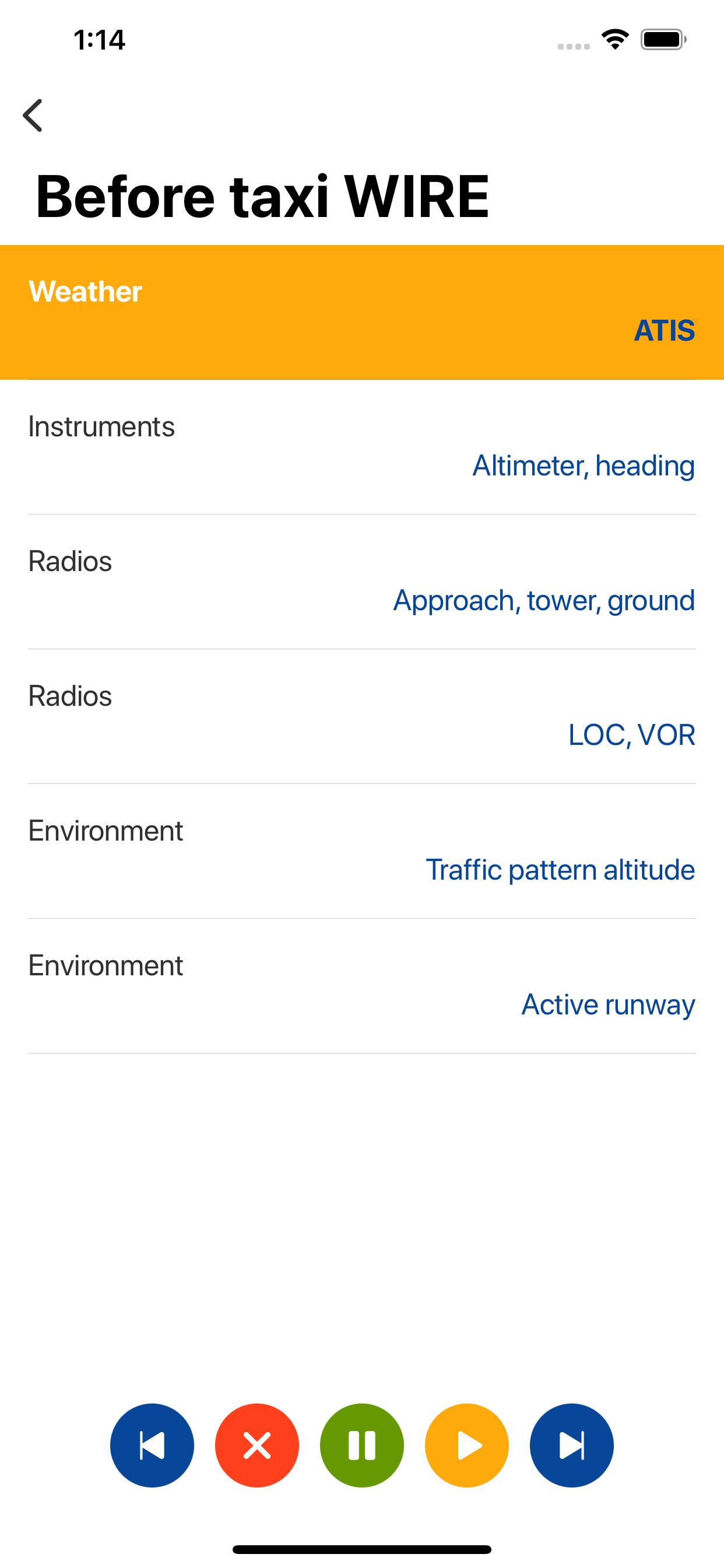Tap the red X button
This screenshot has width=724, height=1568.
coord(256,1445)
